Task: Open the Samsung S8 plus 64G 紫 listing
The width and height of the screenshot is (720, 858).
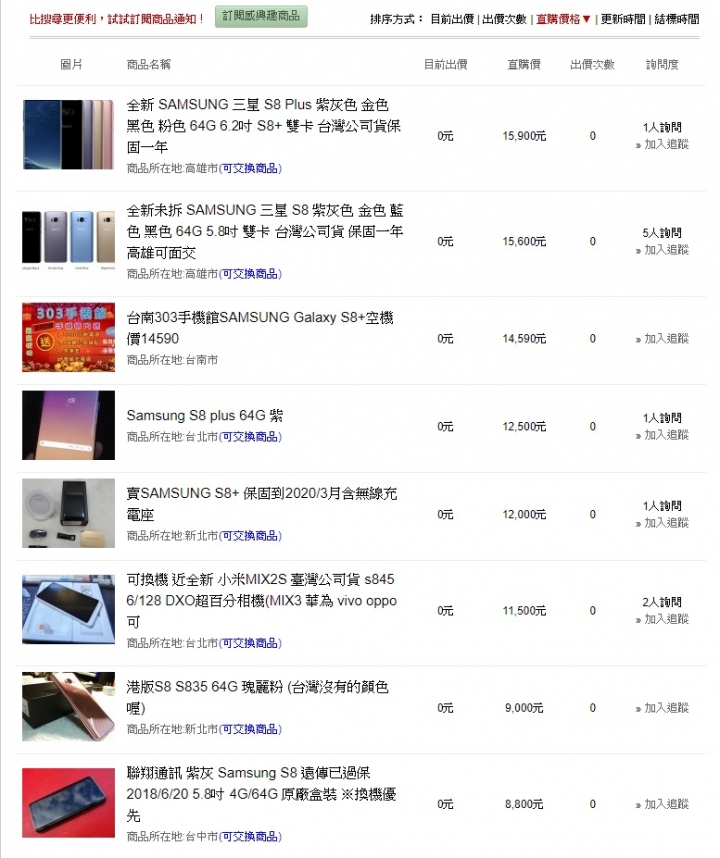Action: coord(204,415)
